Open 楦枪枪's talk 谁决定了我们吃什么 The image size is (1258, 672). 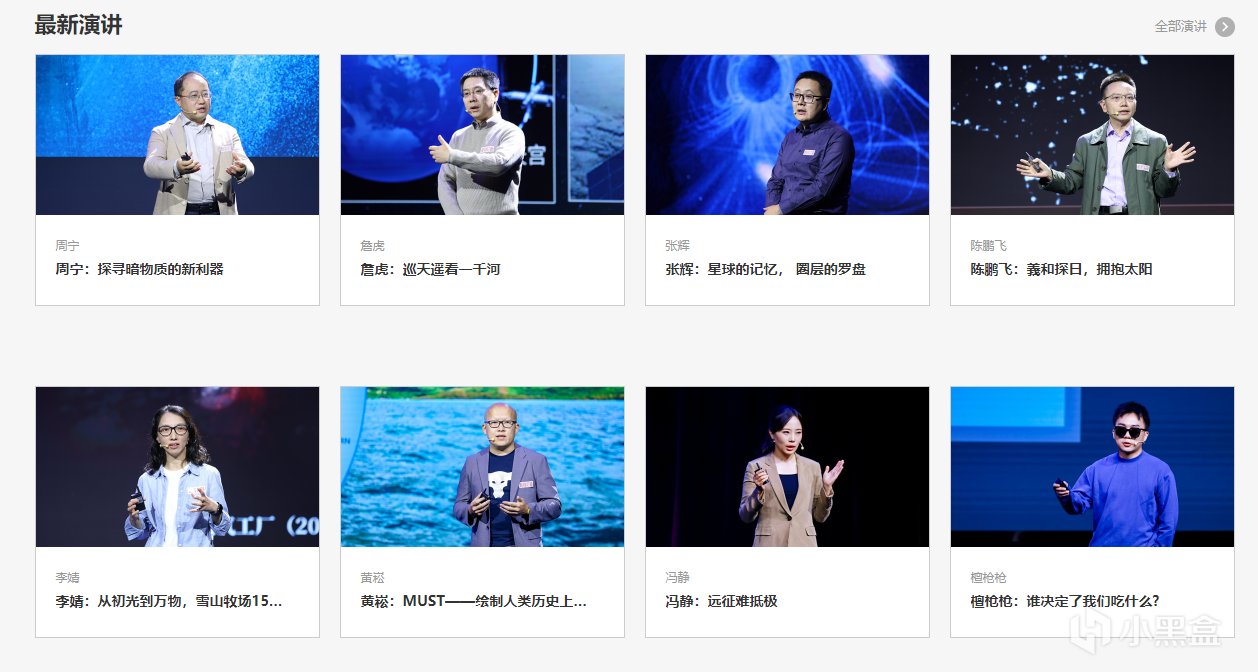pyautogui.click(x=1065, y=601)
